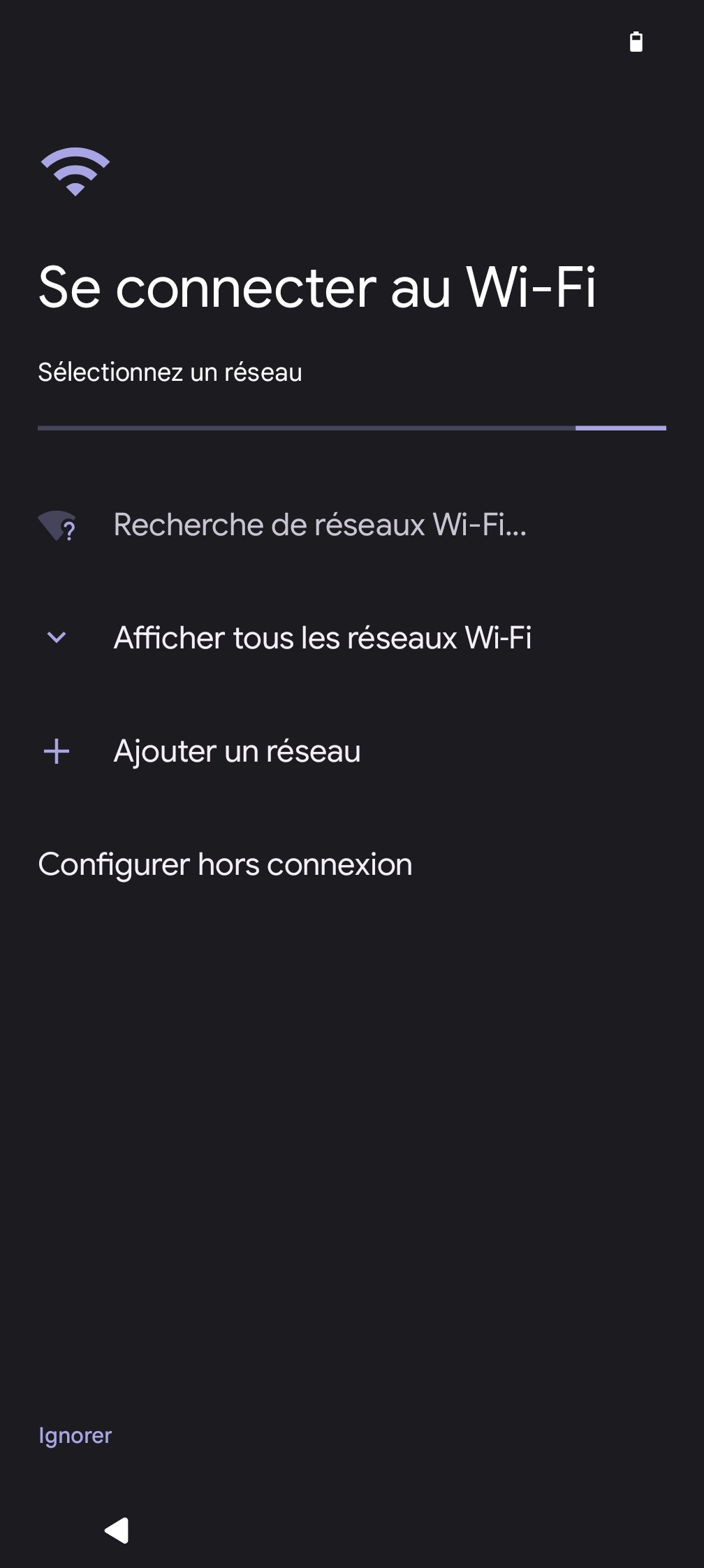Select Configurer hors connexion
Screen dimensions: 704x1568
225,865
